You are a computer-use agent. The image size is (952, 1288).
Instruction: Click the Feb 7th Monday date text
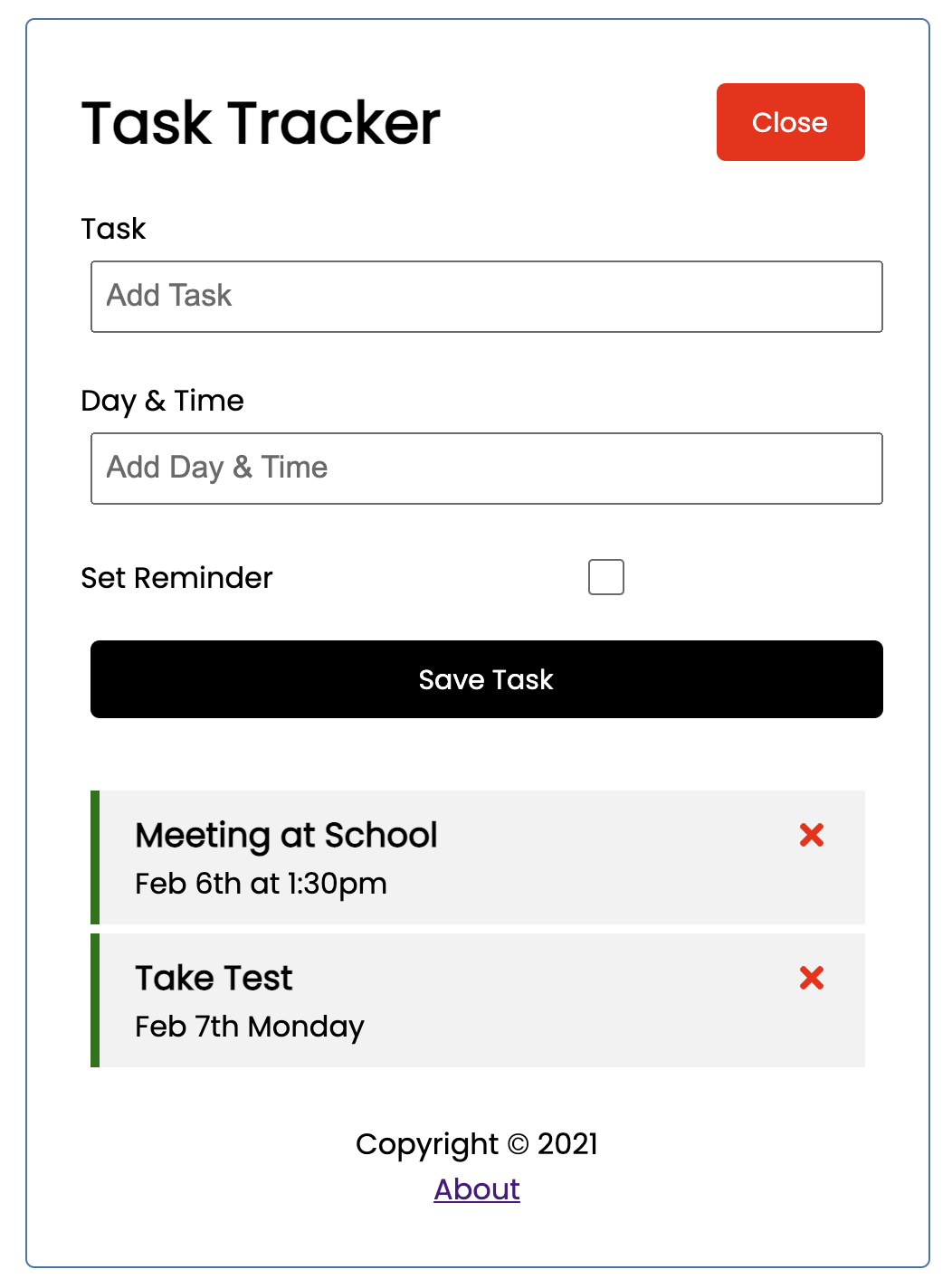click(x=250, y=1027)
